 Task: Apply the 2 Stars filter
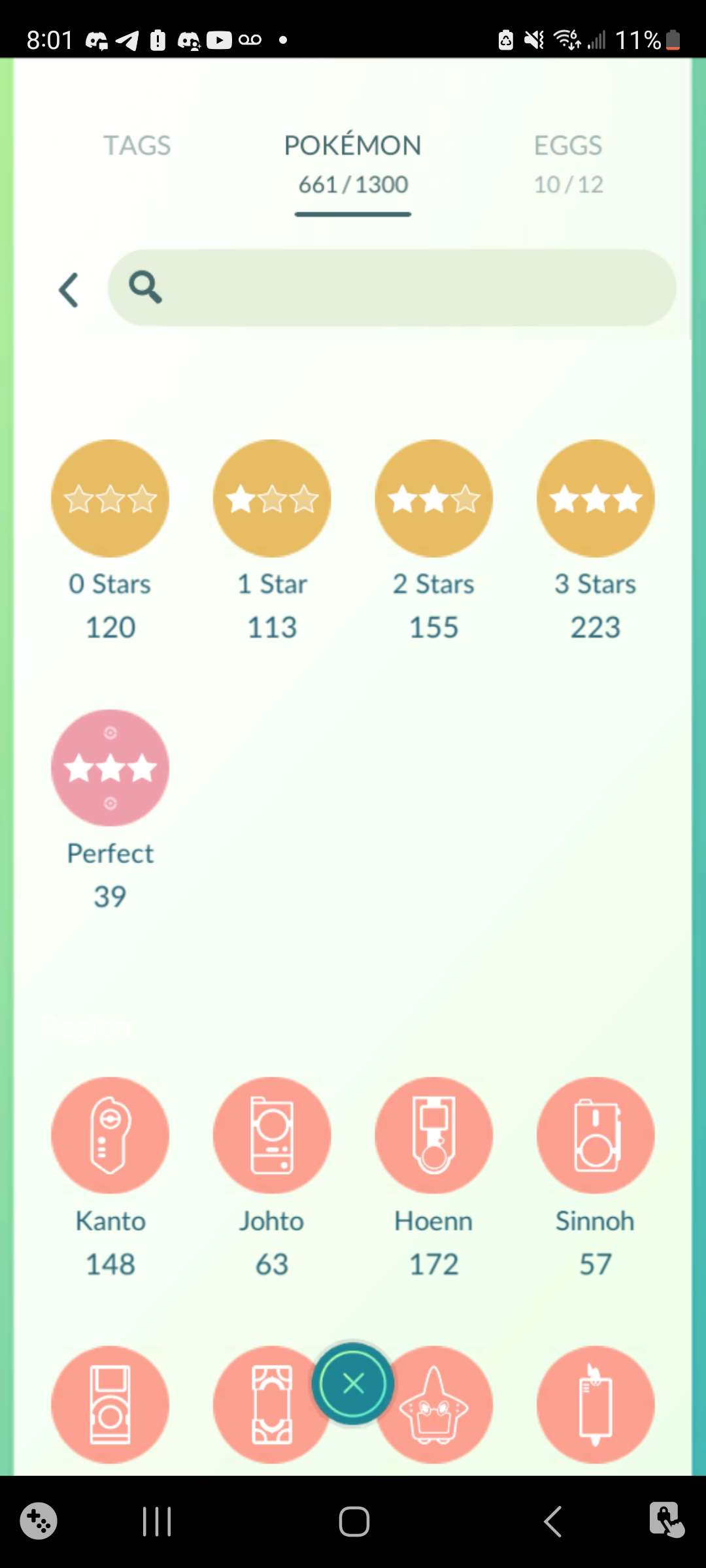[433, 498]
